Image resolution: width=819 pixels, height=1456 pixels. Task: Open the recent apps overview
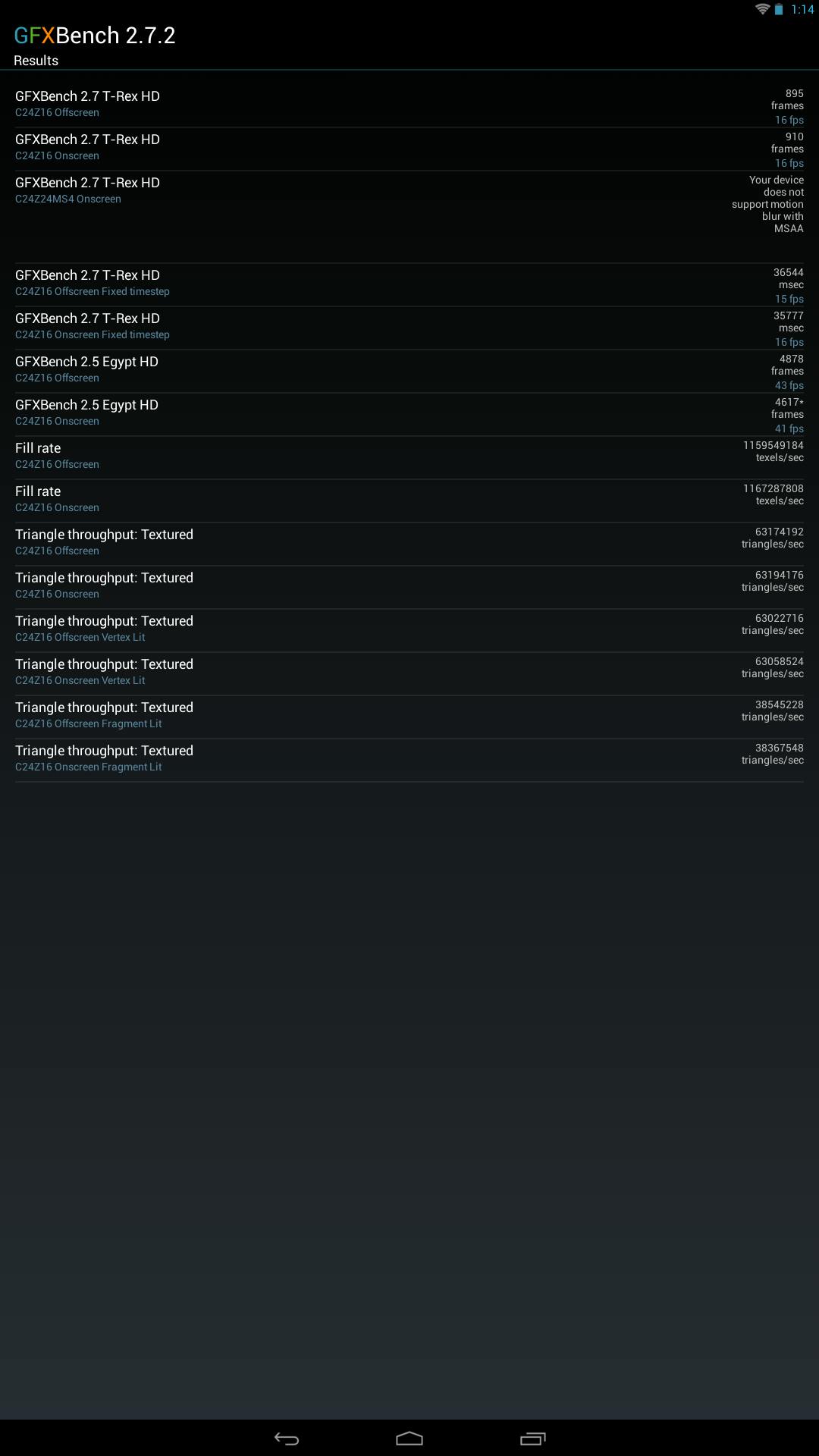click(532, 1439)
